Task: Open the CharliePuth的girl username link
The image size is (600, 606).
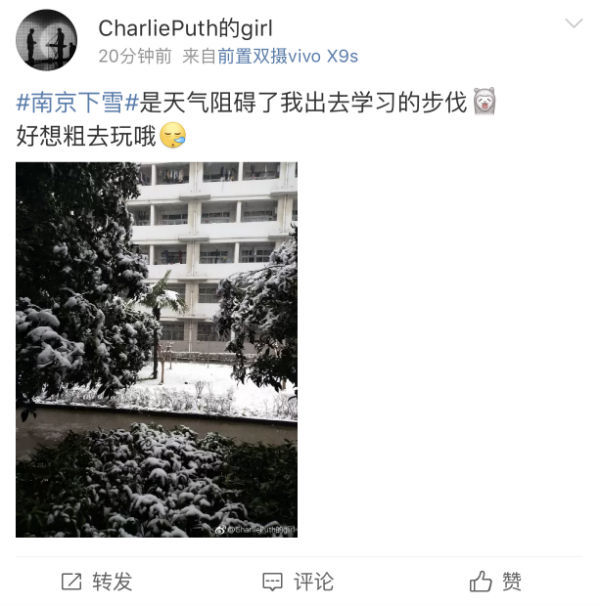Action: 185,27
